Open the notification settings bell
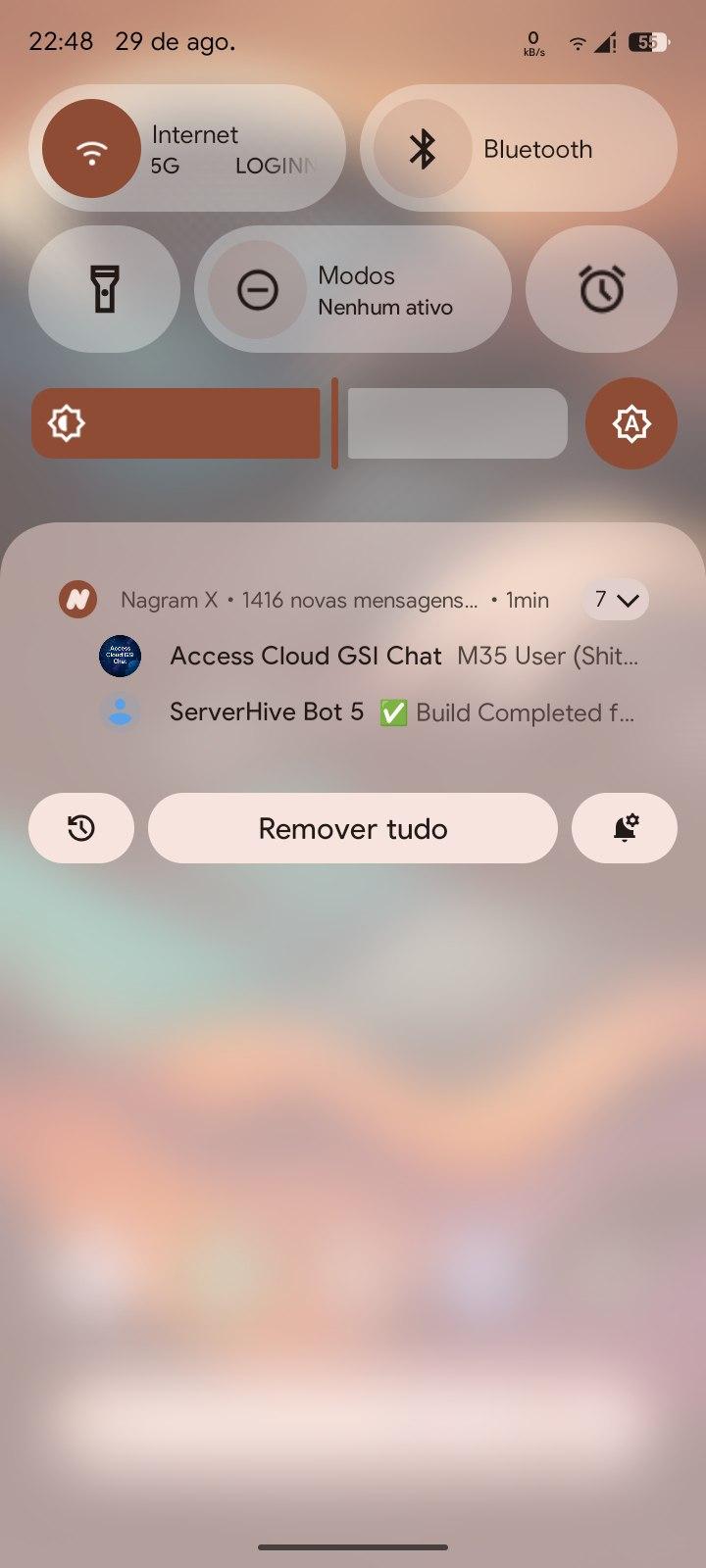Viewport: 706px width, 1568px height. [625, 829]
